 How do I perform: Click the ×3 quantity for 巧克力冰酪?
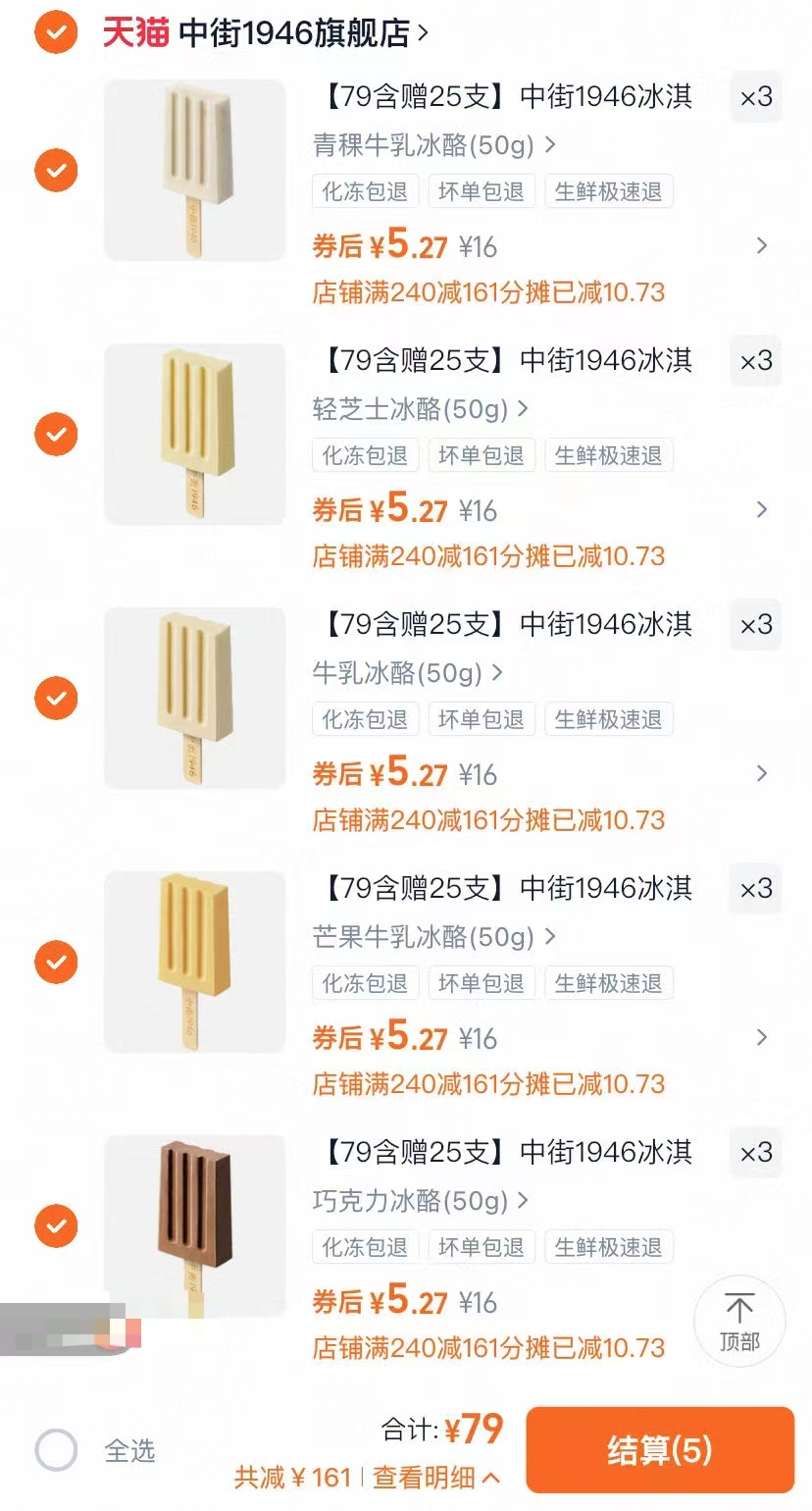[754, 1152]
